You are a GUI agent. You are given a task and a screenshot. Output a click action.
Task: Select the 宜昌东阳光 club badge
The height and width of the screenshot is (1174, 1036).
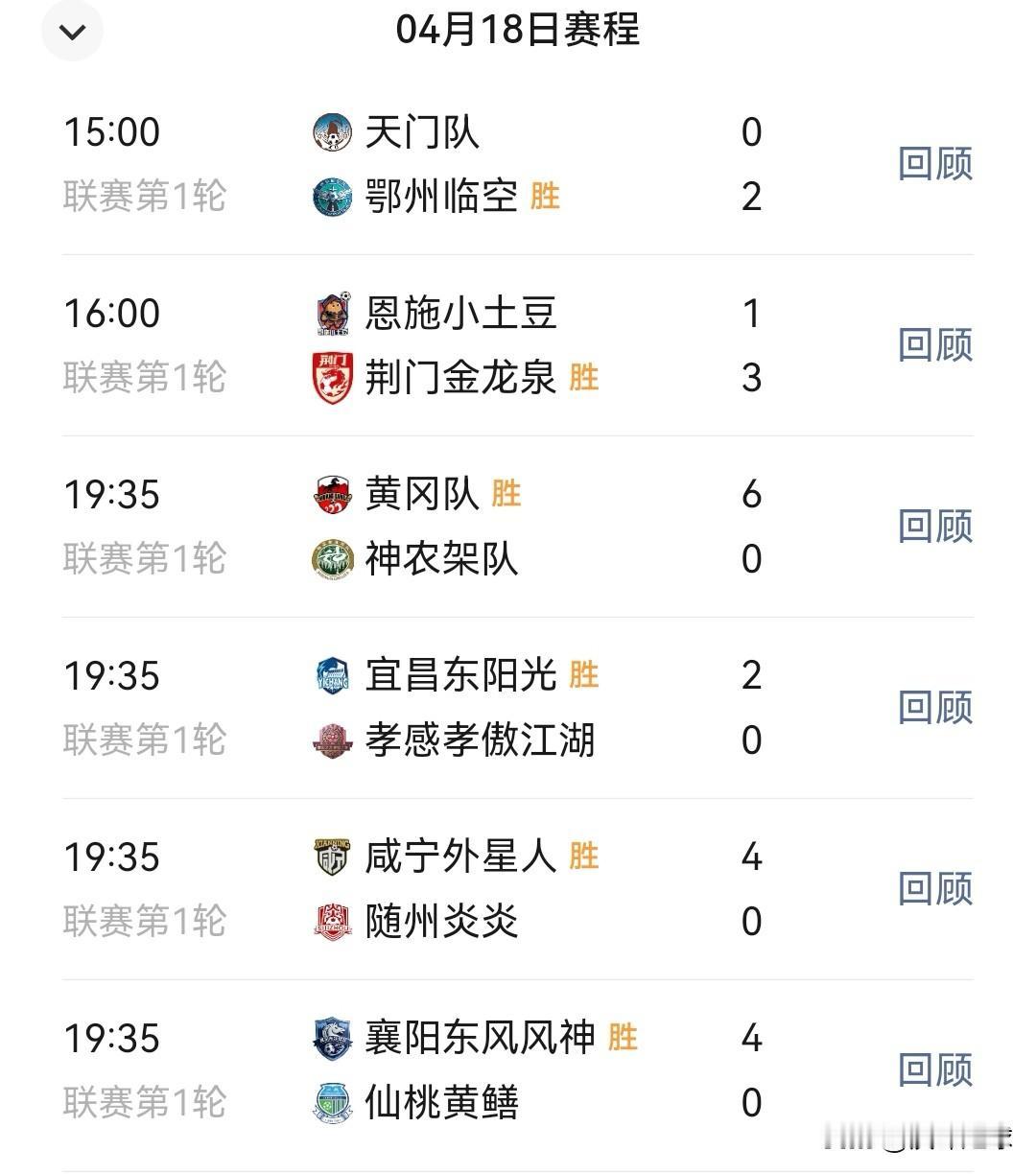(332, 675)
